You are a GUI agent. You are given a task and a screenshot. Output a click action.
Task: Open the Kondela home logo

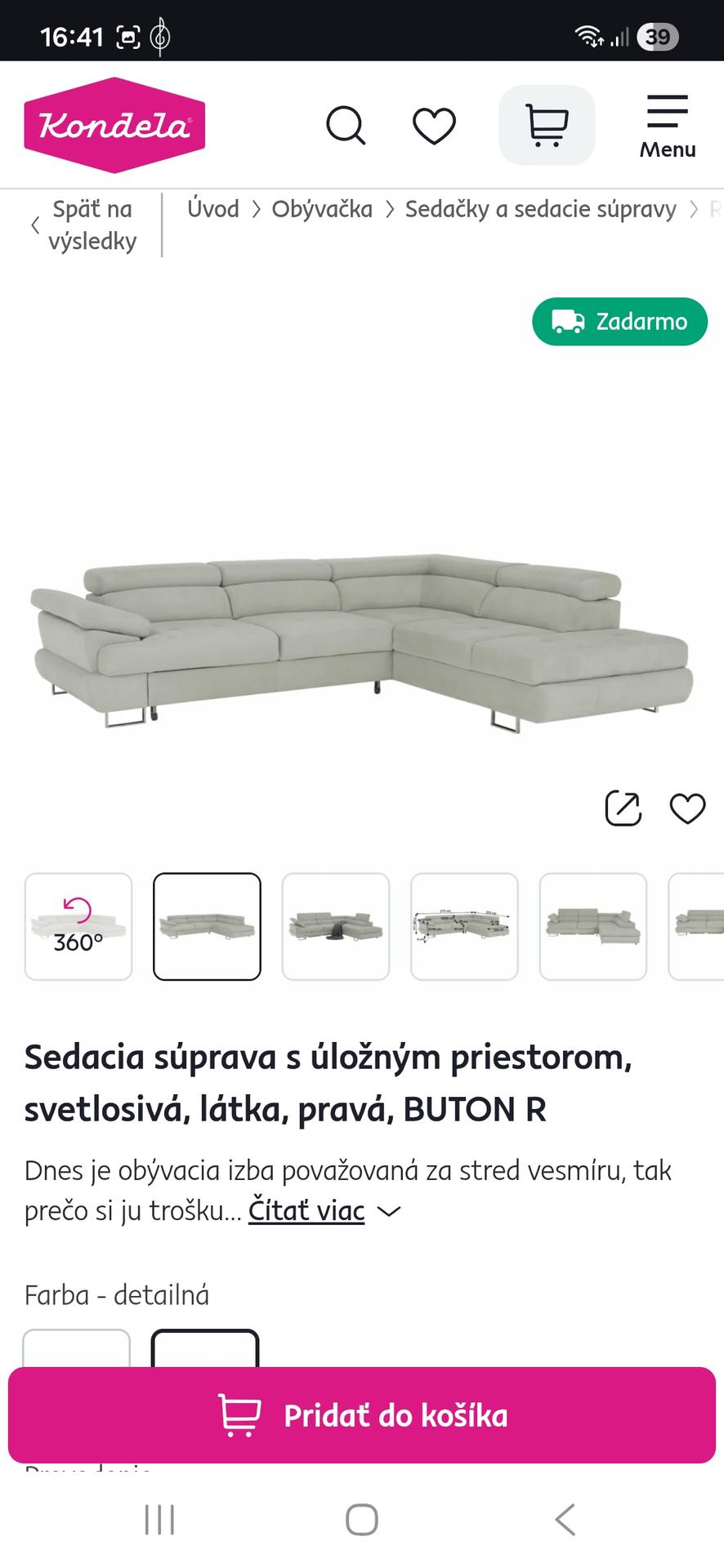pos(114,126)
